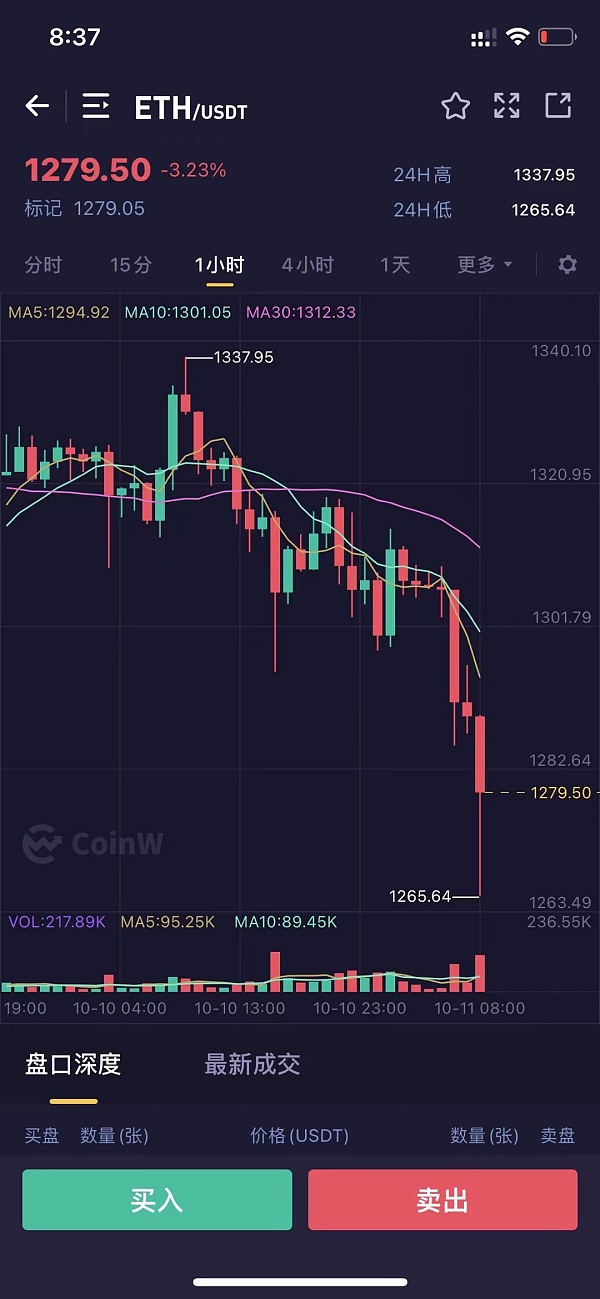Switch to the 分时 timeframe
The width and height of the screenshot is (600, 1299).
(43, 265)
